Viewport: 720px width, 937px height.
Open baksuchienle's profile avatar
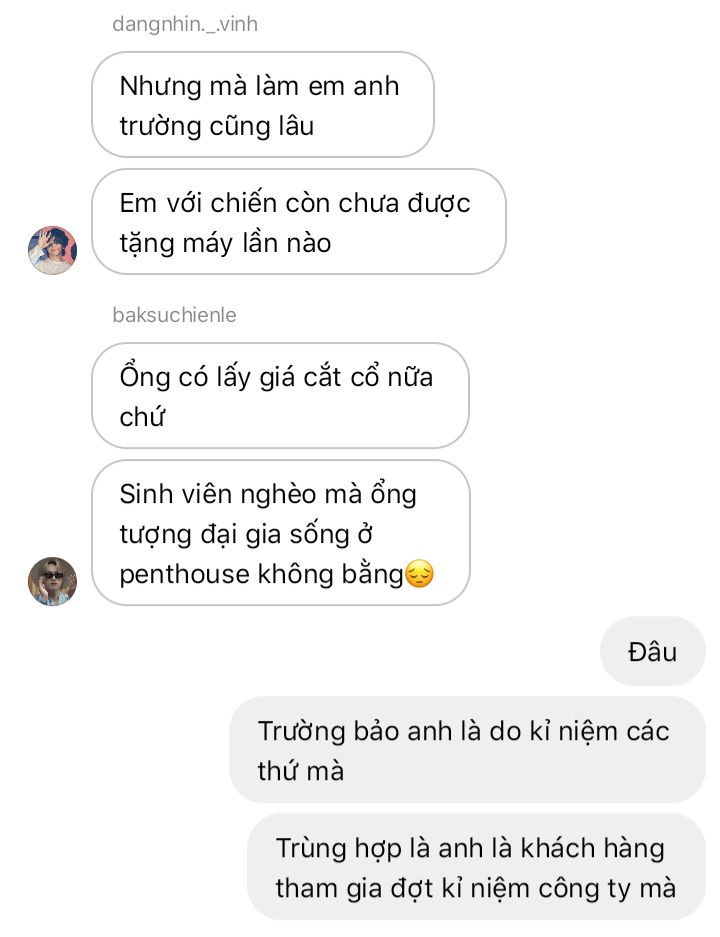click(52, 581)
